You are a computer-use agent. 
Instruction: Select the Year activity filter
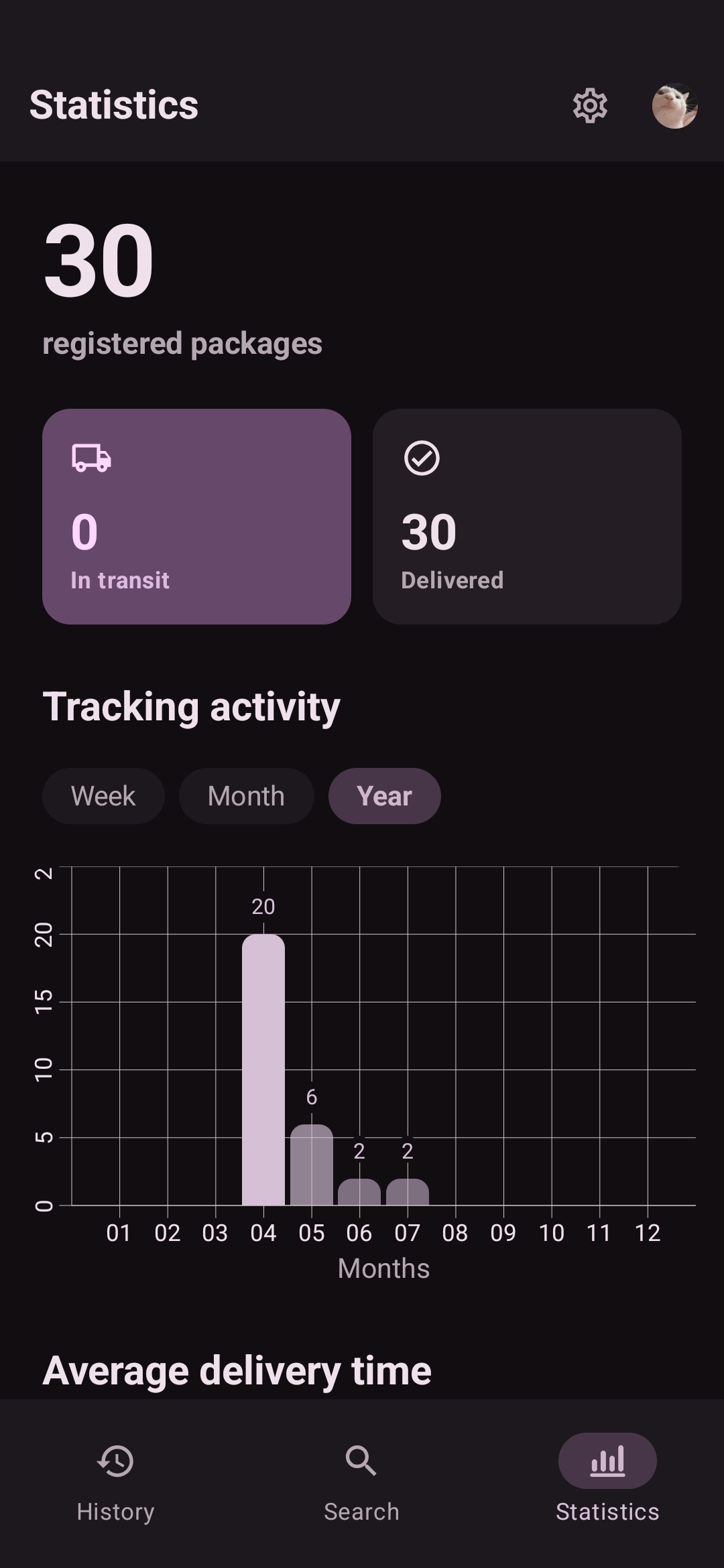[384, 796]
